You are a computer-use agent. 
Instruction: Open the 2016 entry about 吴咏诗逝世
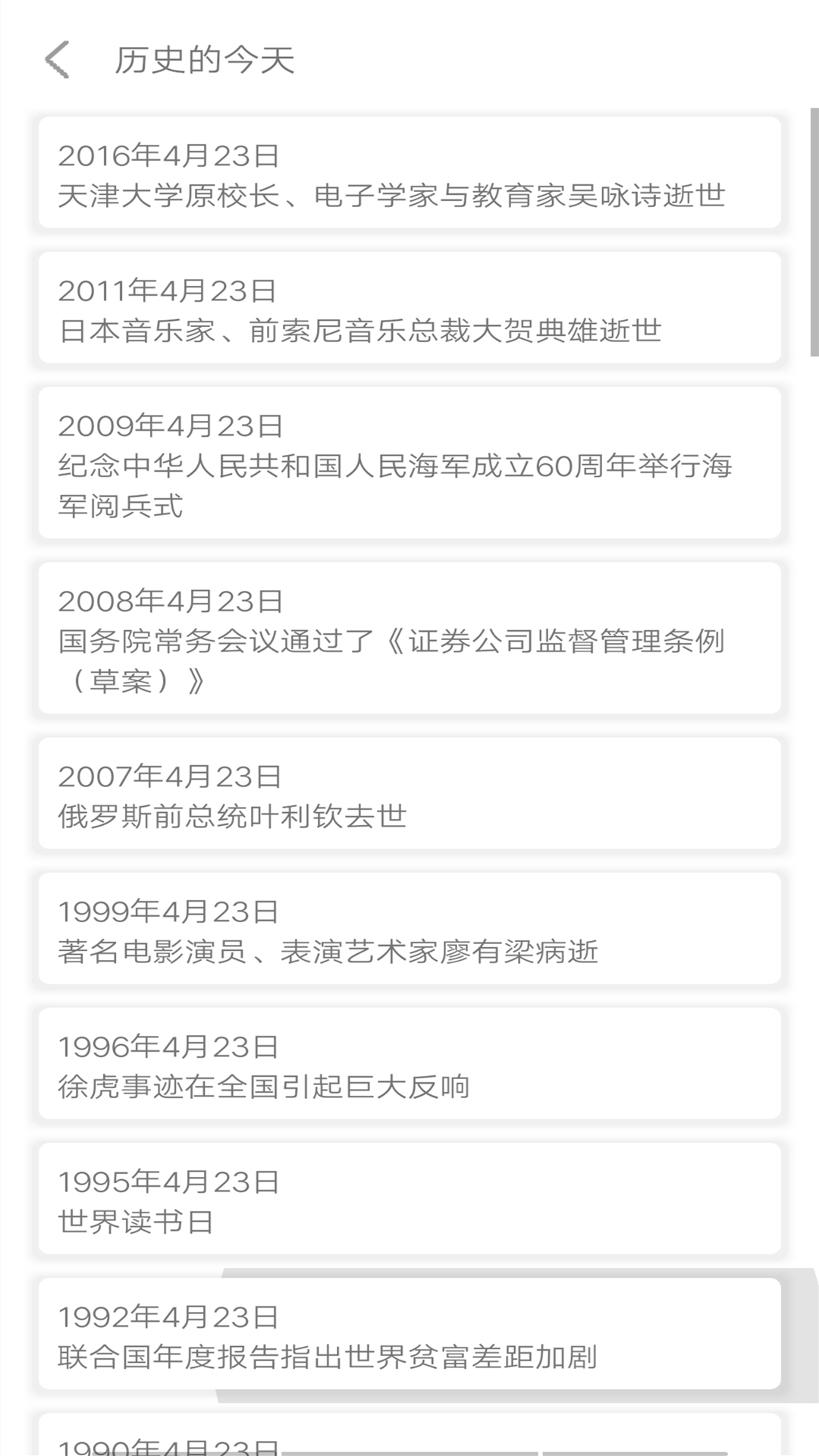tap(409, 173)
